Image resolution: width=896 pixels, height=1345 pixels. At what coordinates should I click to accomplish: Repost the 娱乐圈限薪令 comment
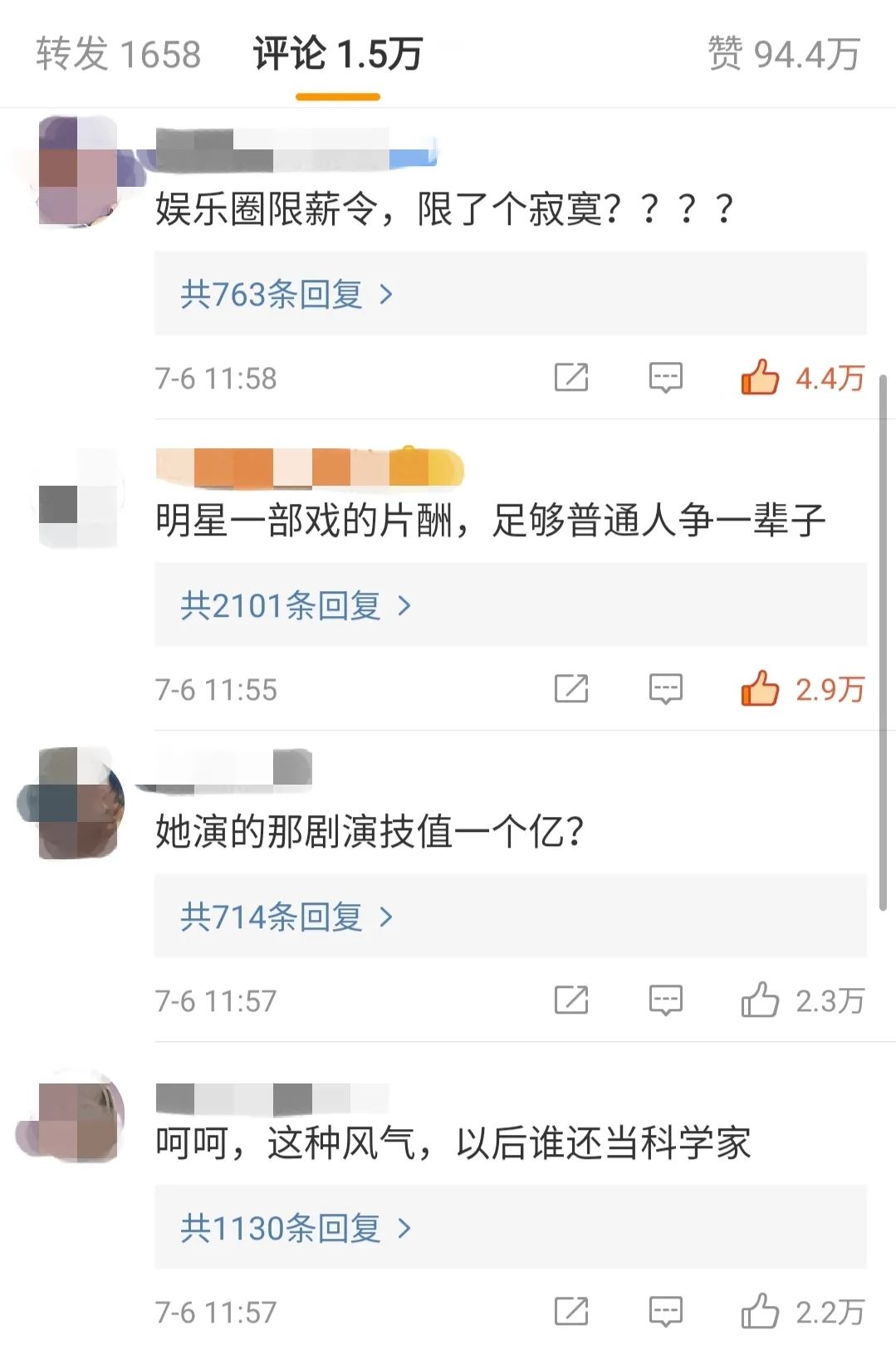tap(571, 378)
